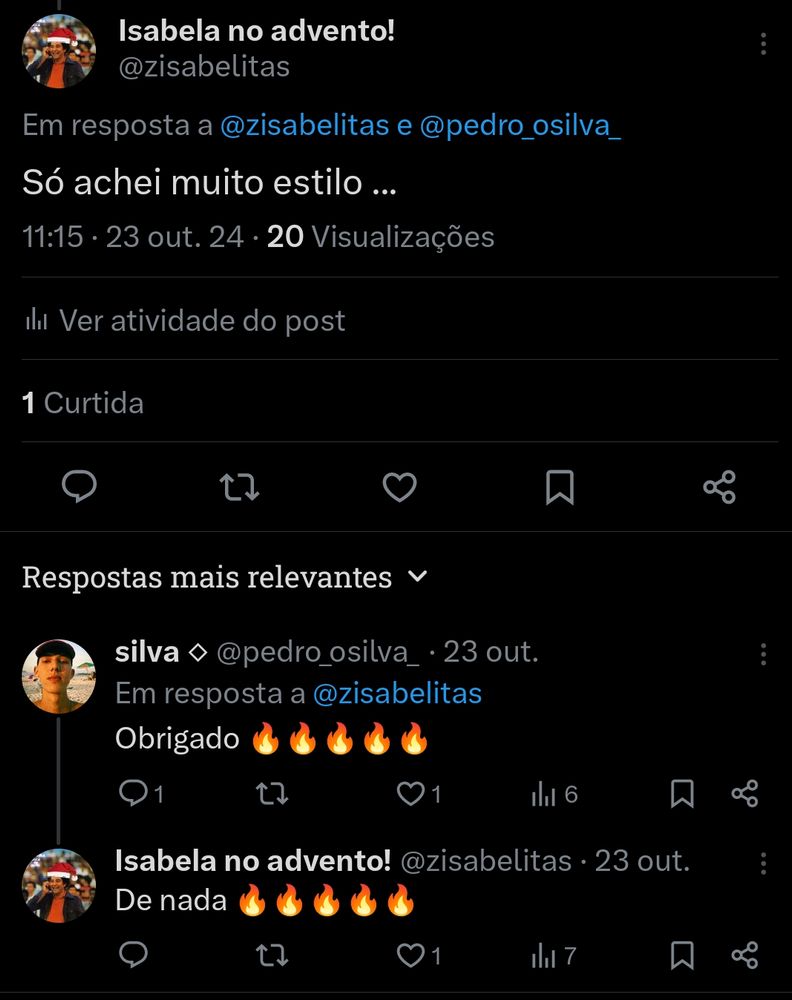Like the 'De nada' reply
Viewport: 792px width, 1000px height.
(x=411, y=956)
